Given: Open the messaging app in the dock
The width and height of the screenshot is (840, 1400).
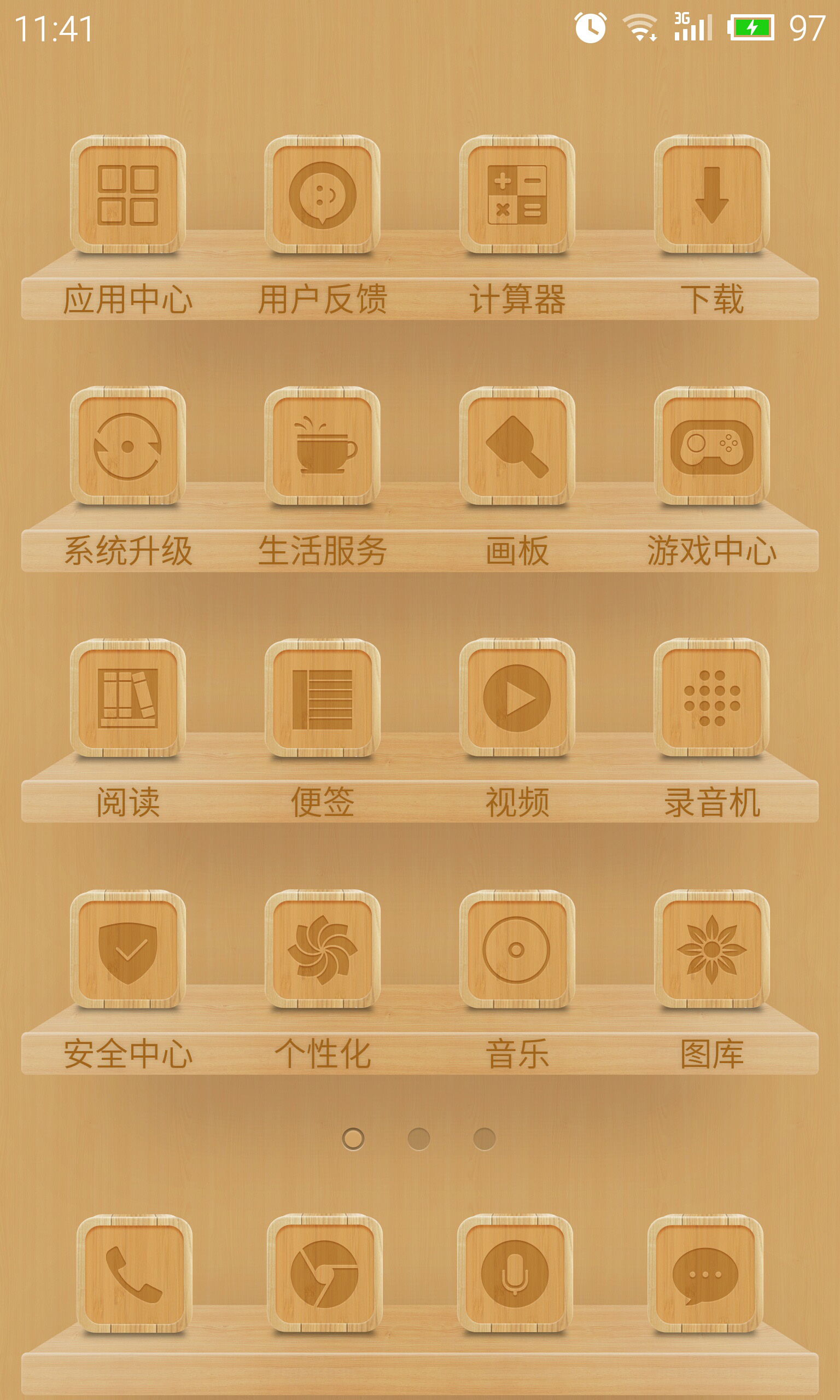Looking at the screenshot, I should coord(705,1273).
